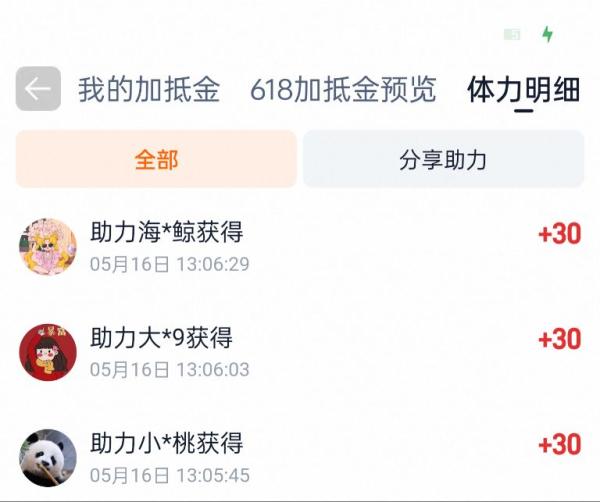Open the 618加抵金预览 tab
Viewport: 600px width, 502px height.
pos(343,90)
